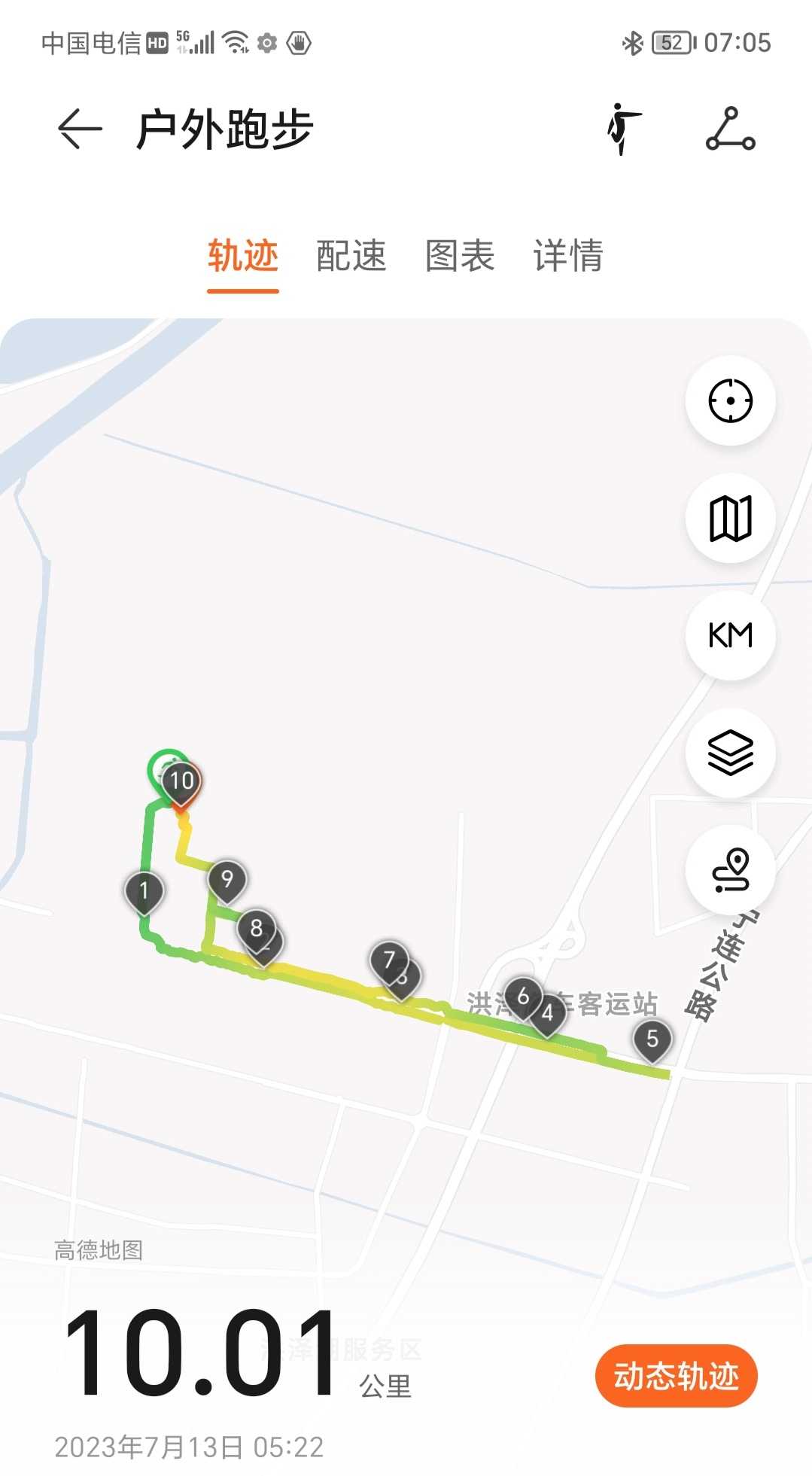812x1476 pixels.
Task: Open the route share icon
Action: (730, 129)
